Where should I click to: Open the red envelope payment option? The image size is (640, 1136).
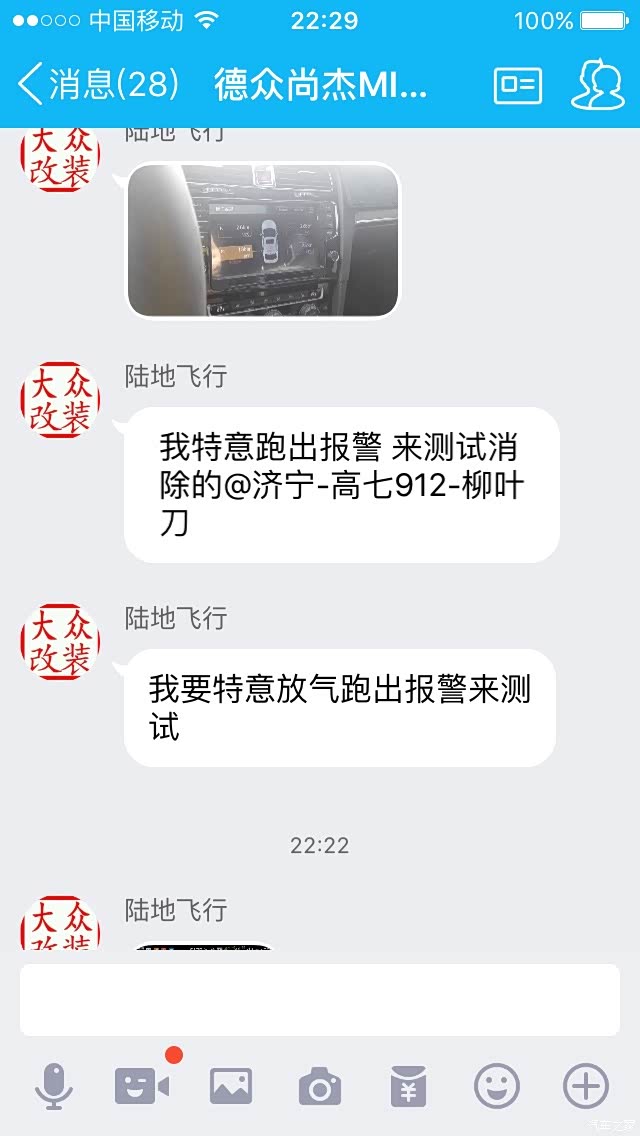[408, 1085]
